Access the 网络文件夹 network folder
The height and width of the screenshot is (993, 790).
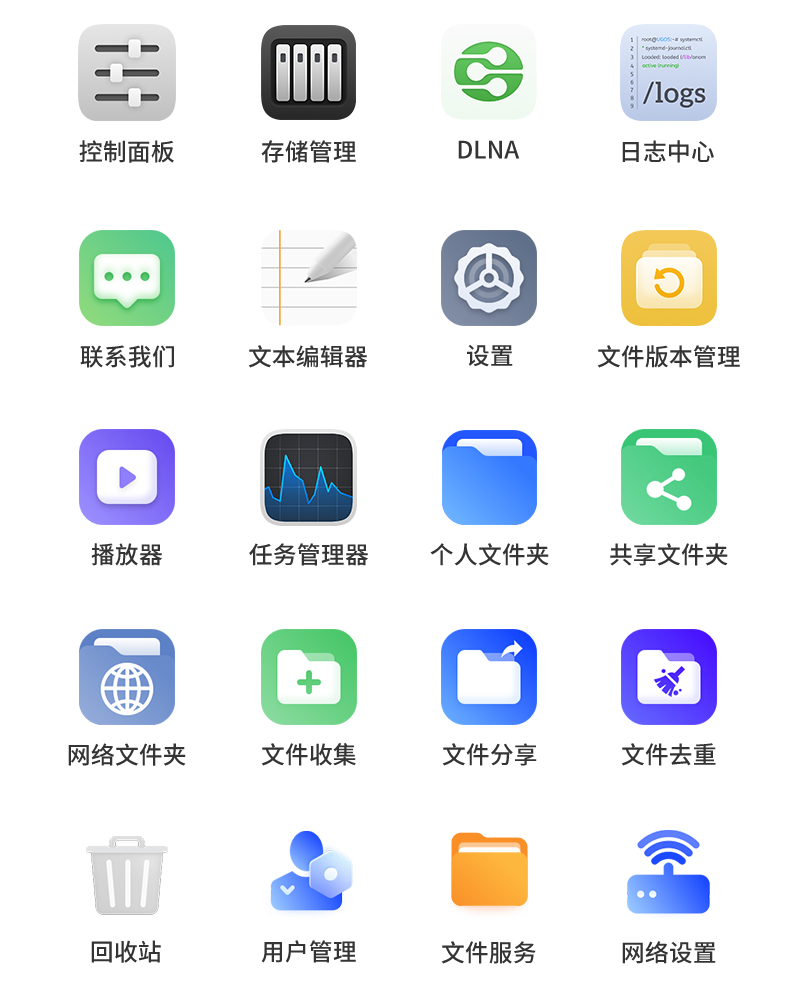click(x=127, y=677)
